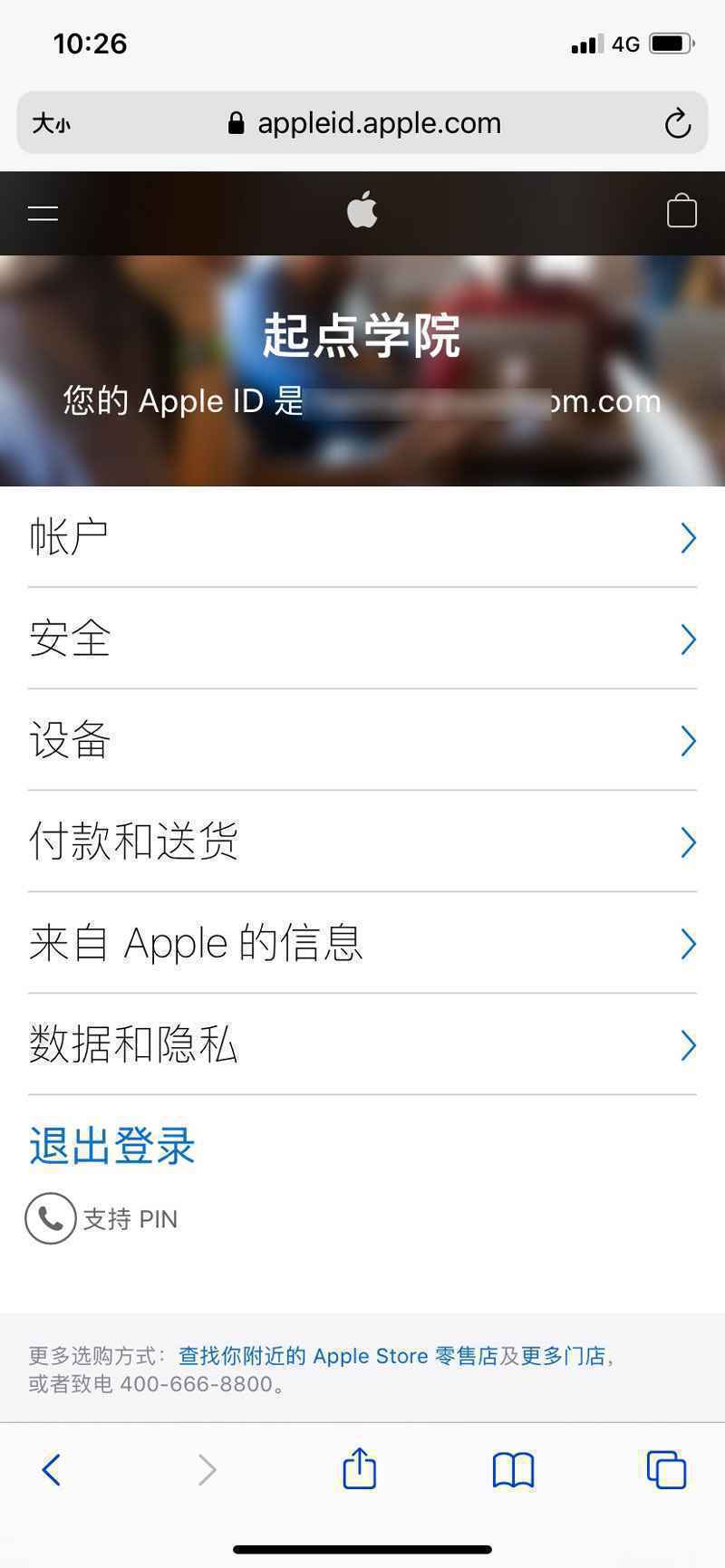This screenshot has width=725, height=1568.
Task: Open the 帐户 section
Action: tap(362, 537)
